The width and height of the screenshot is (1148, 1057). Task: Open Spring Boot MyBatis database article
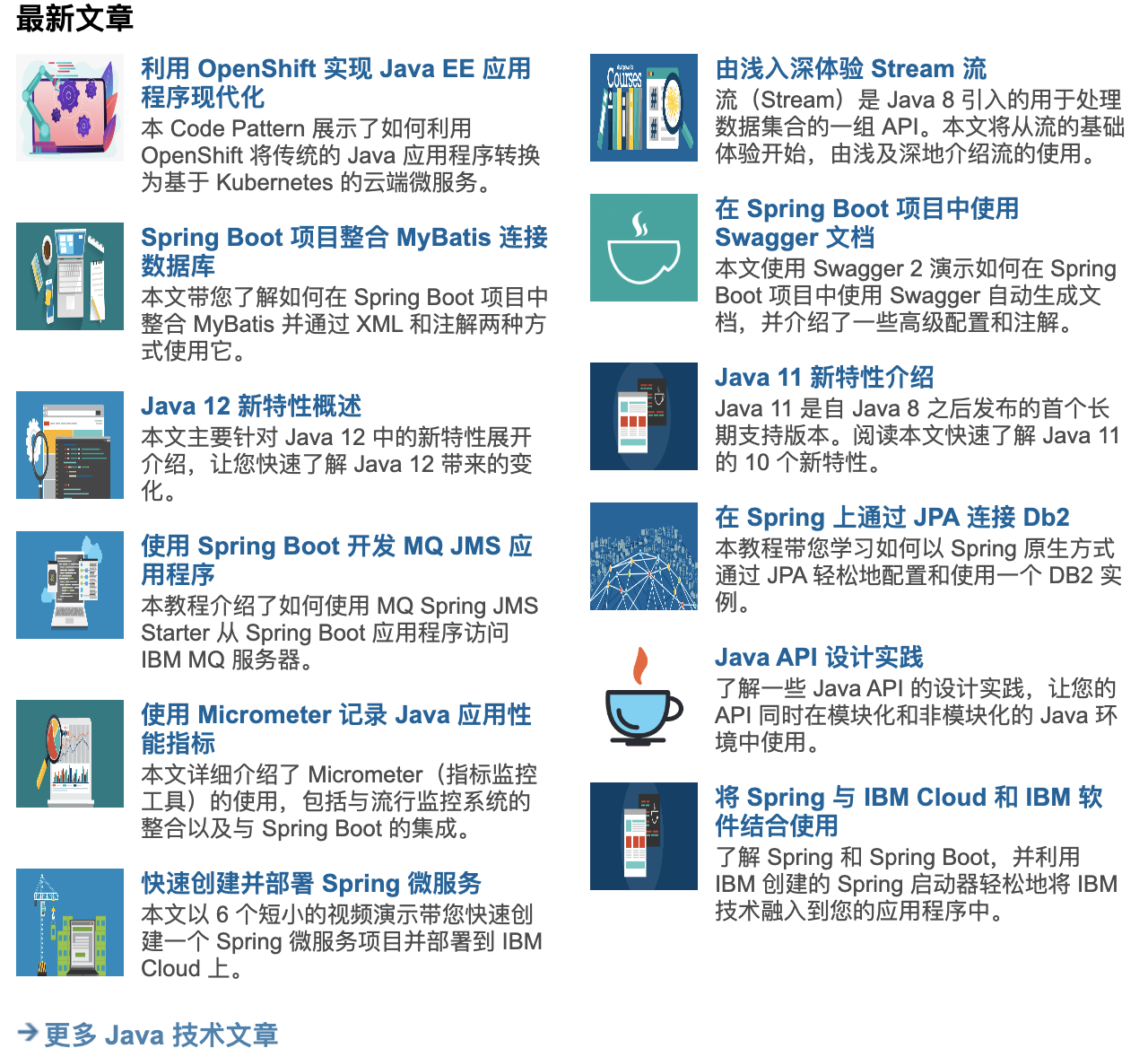(344, 238)
